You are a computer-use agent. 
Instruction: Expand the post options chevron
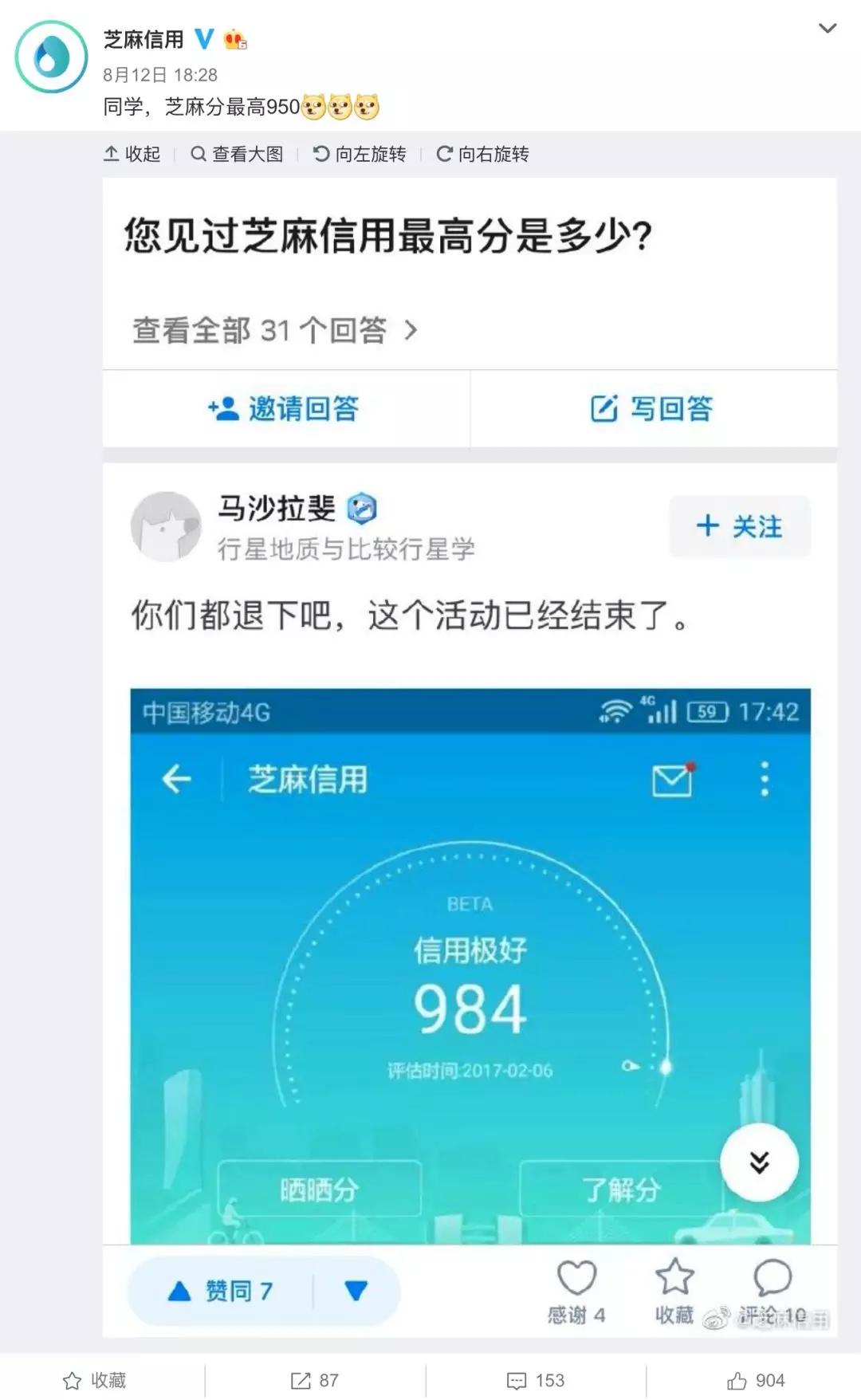coord(828,29)
